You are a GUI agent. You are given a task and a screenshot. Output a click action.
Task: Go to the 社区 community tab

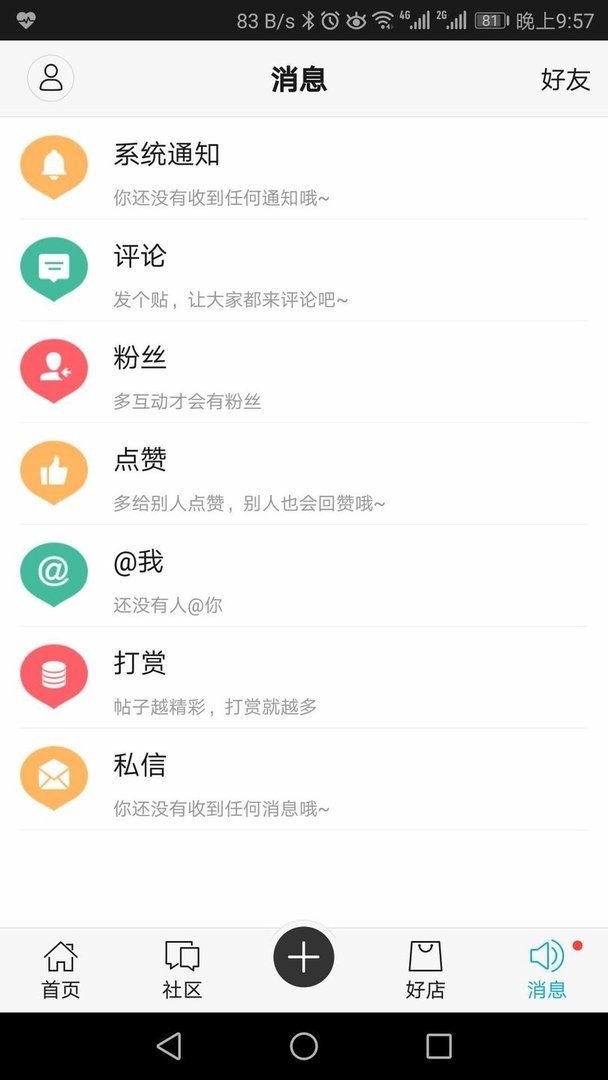(182, 970)
